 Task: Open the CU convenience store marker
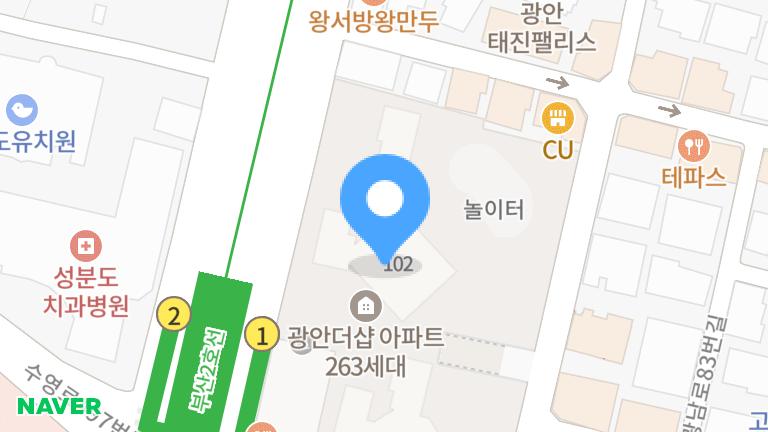557,119
